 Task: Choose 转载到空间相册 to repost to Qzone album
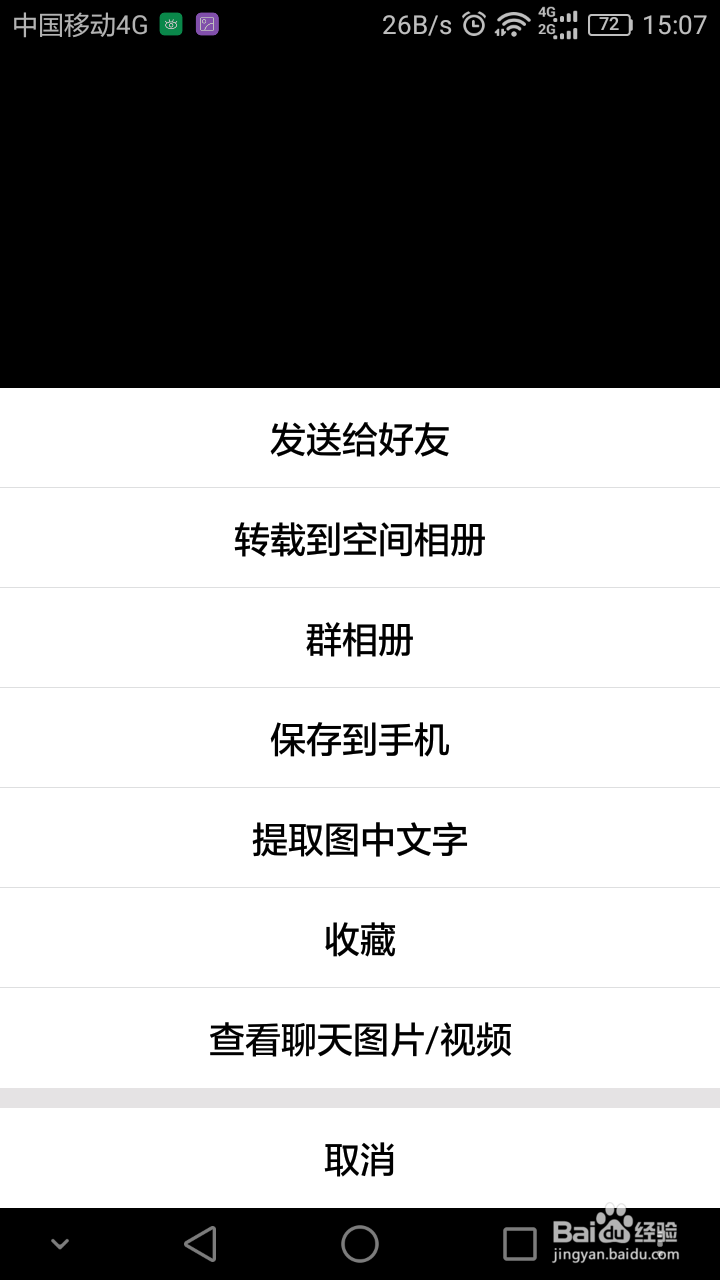click(x=360, y=537)
